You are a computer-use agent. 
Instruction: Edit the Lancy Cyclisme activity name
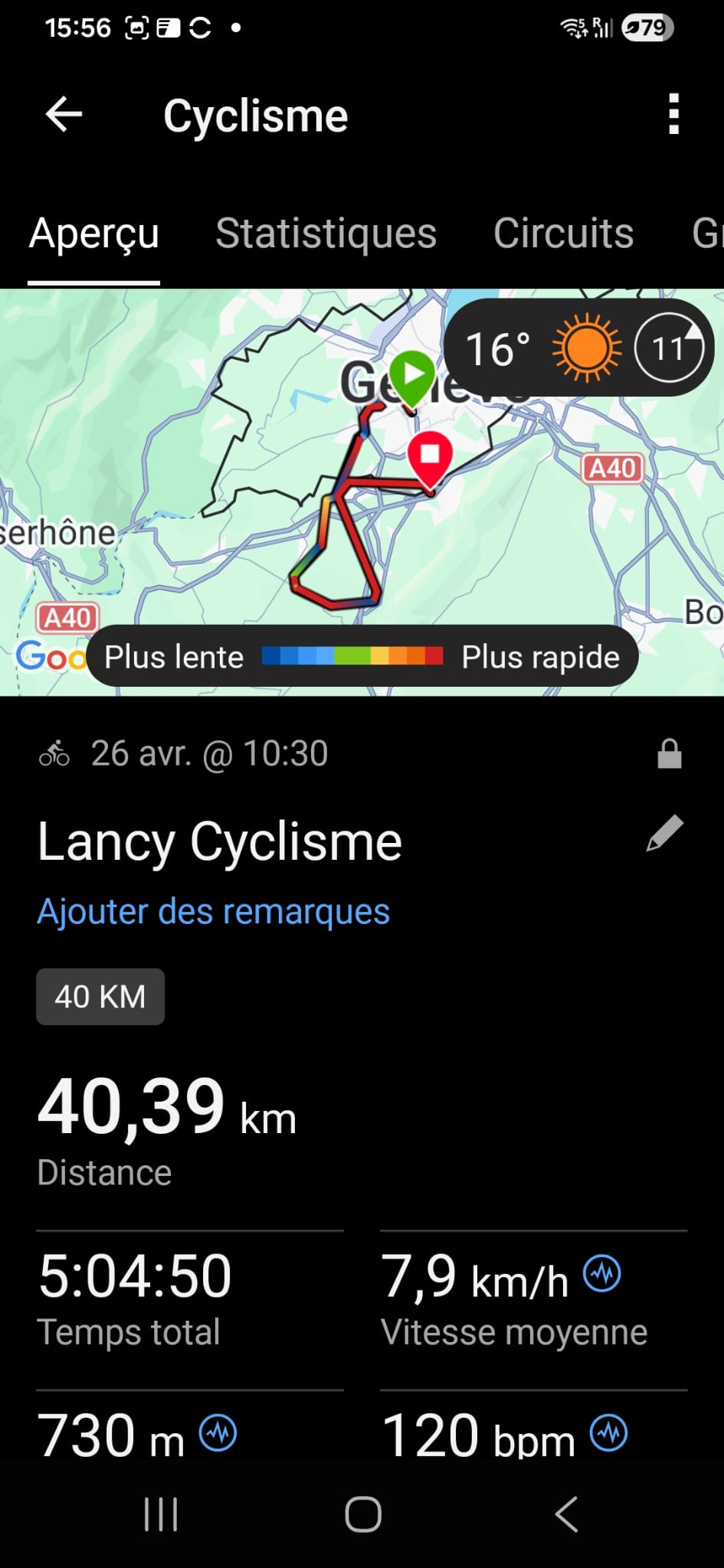pyautogui.click(x=664, y=833)
